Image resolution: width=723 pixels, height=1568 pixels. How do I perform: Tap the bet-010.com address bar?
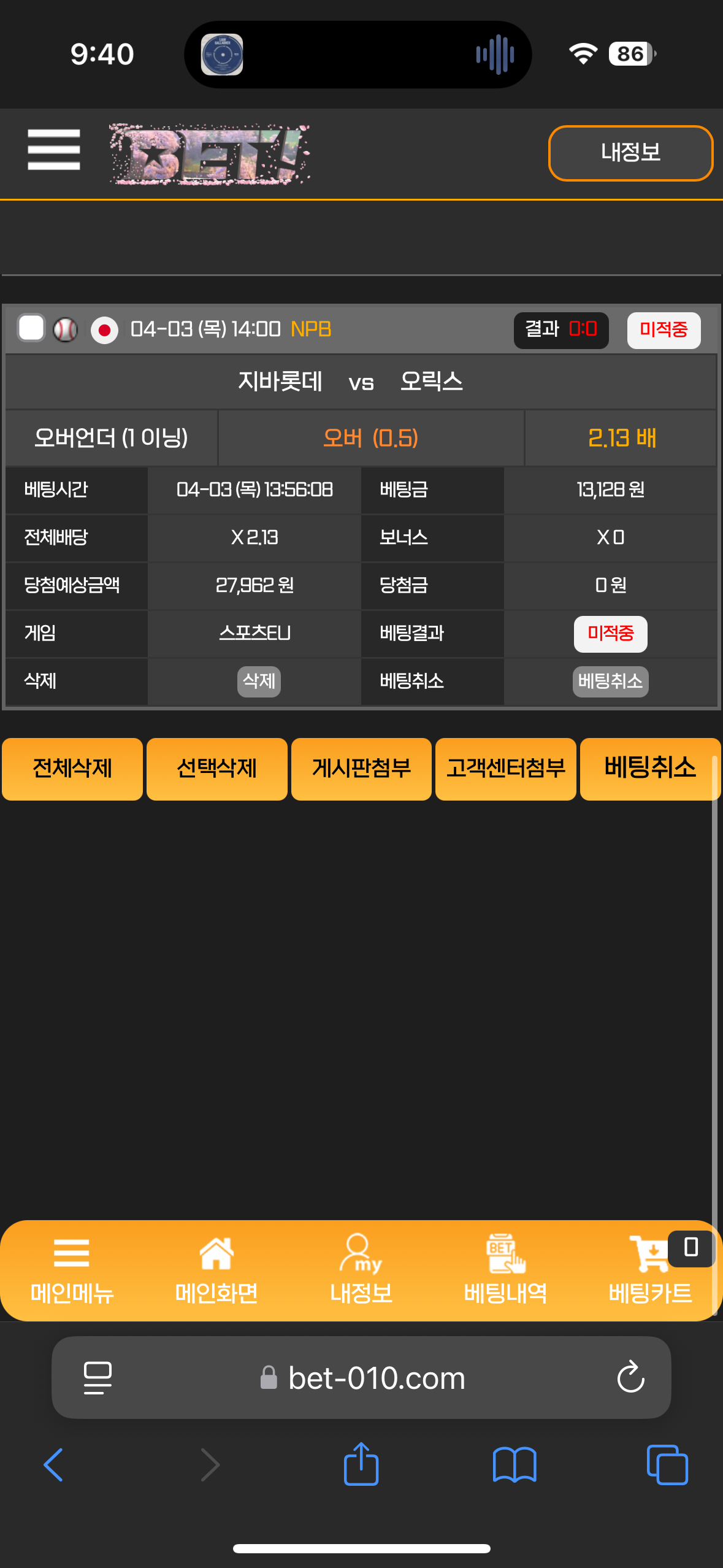(376, 1378)
